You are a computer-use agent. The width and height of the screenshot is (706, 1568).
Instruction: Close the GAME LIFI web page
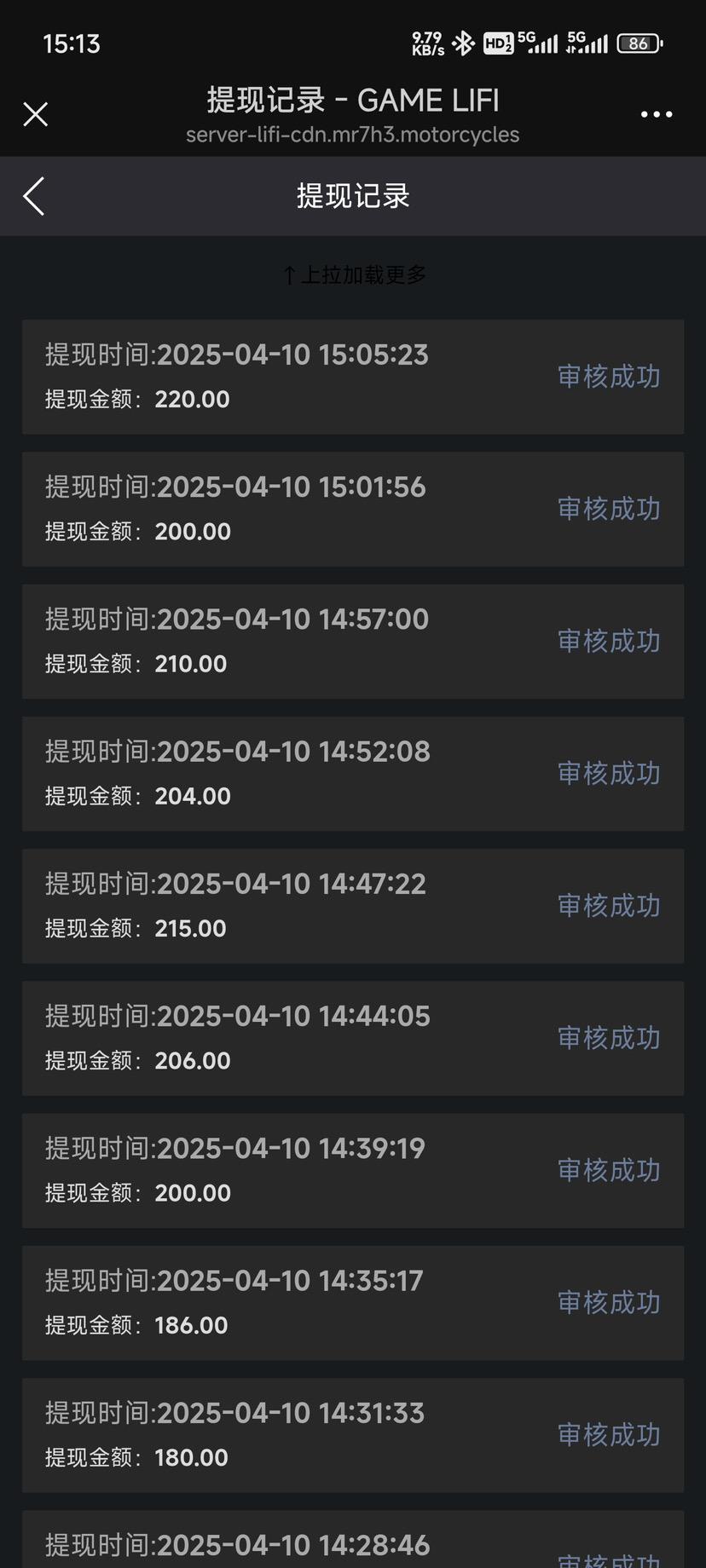pyautogui.click(x=35, y=114)
